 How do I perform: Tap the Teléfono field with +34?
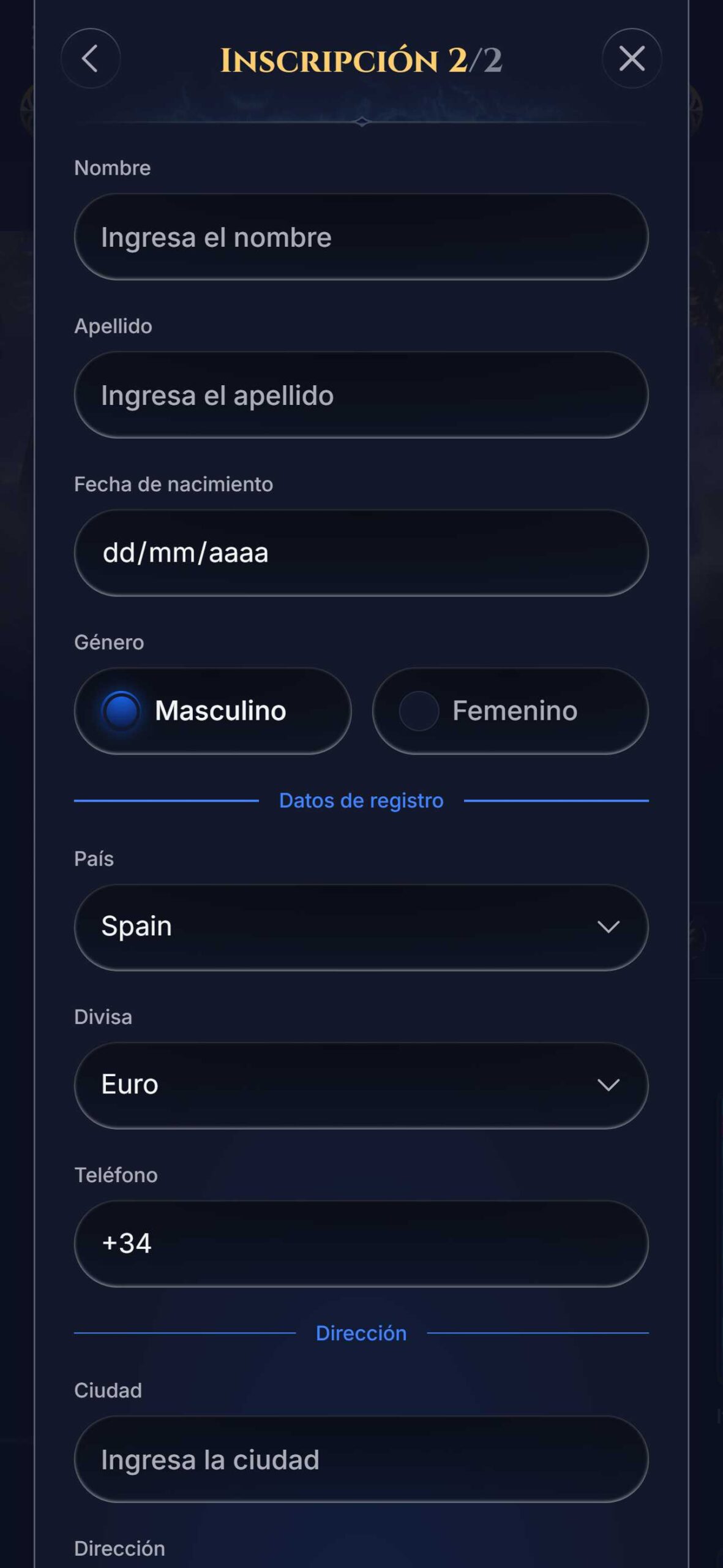tap(361, 1243)
